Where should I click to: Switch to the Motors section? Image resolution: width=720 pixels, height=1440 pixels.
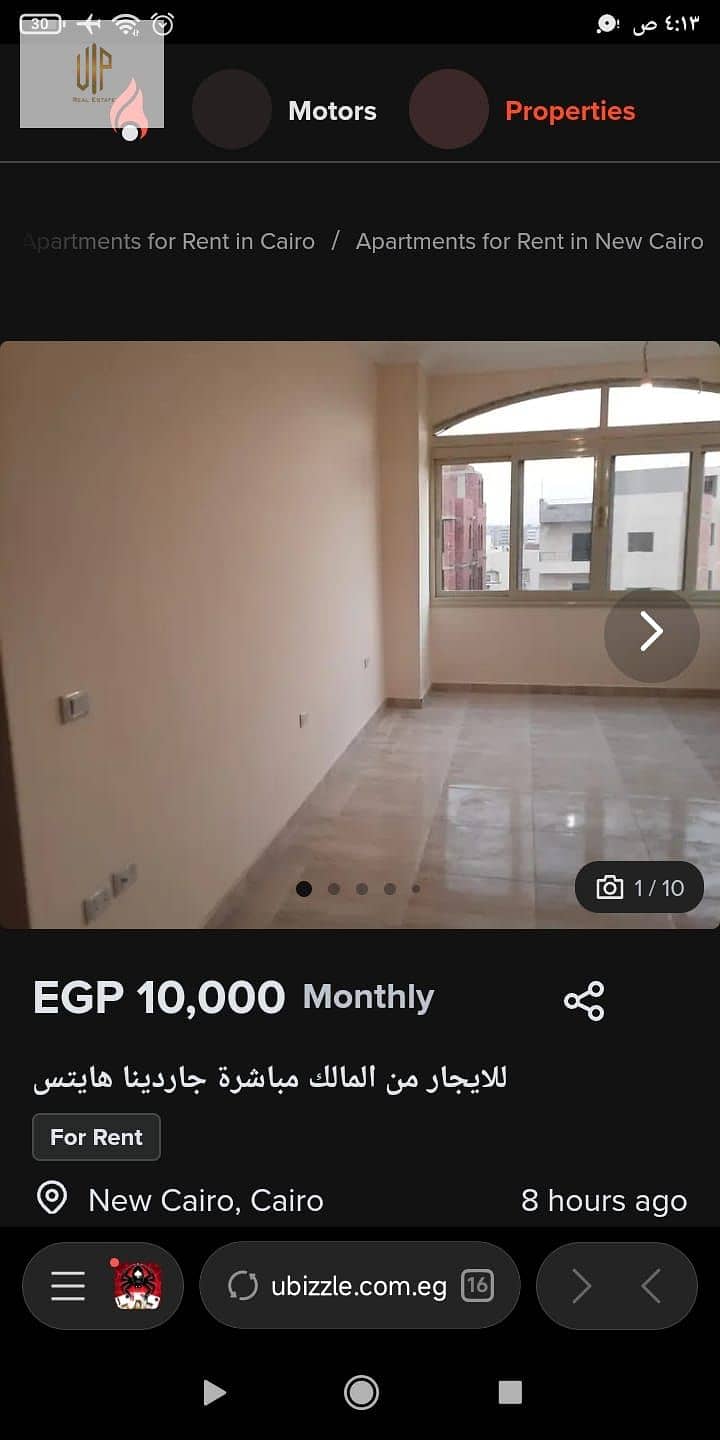pos(332,111)
